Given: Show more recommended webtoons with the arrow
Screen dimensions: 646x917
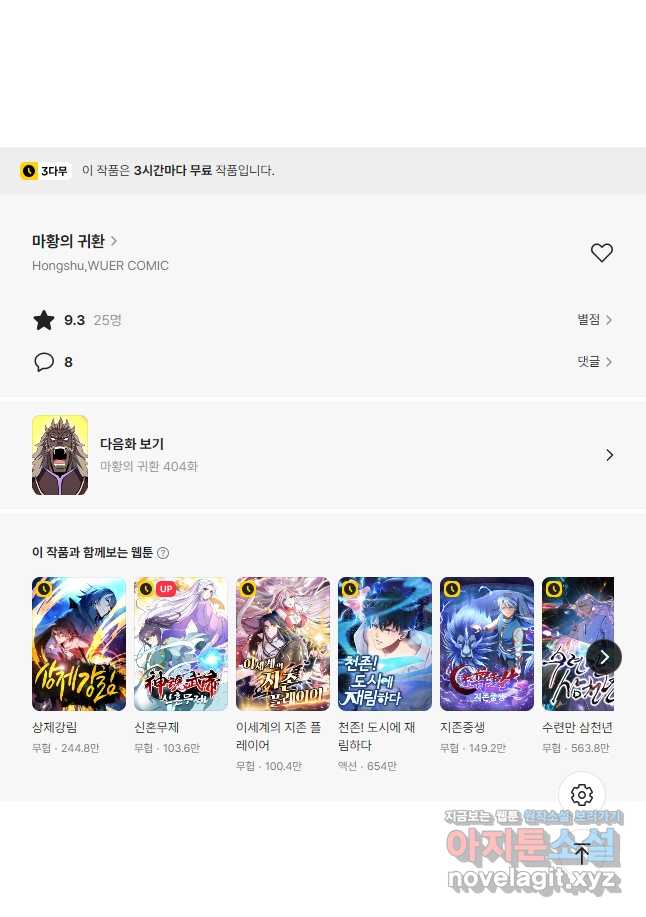Looking at the screenshot, I should click(604, 657).
